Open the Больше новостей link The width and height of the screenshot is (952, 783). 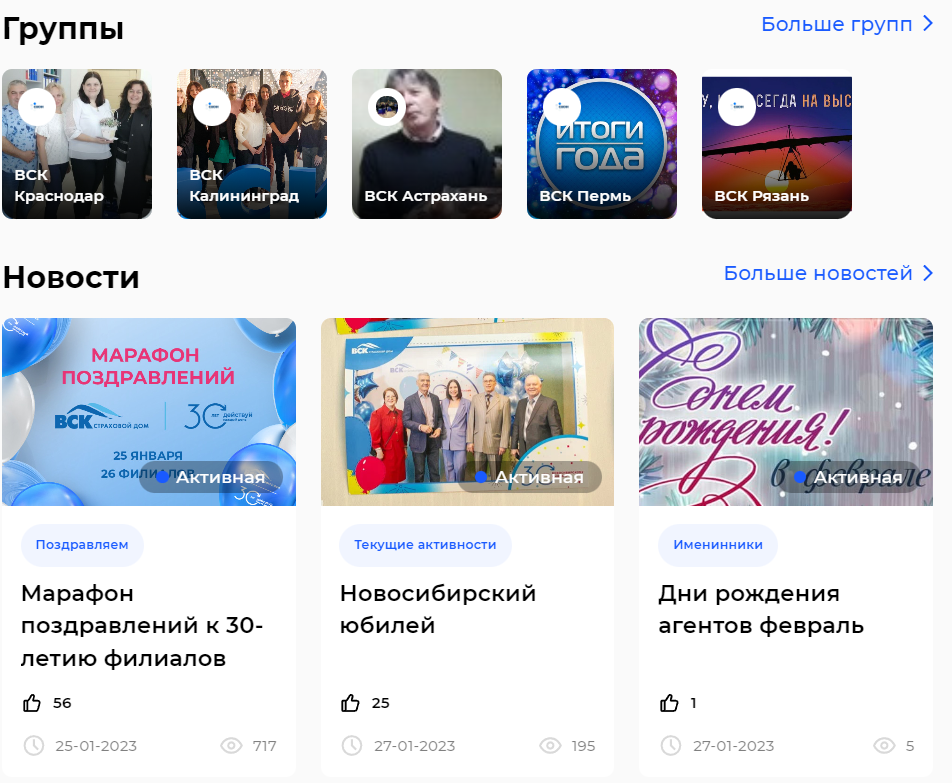[828, 273]
